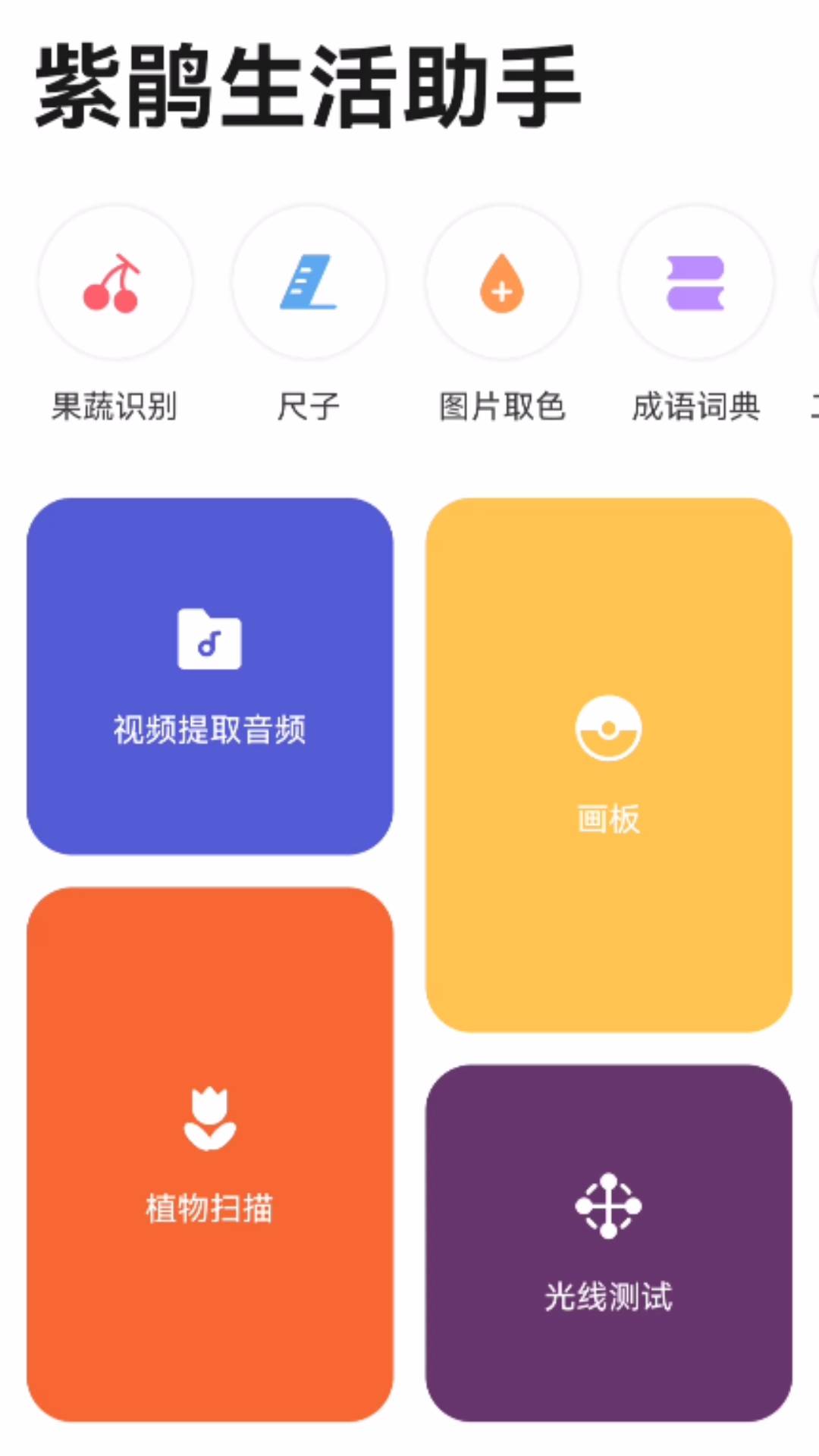The height and width of the screenshot is (1456, 819).
Task: Tap the palette icon on the yellow card
Action: [x=607, y=728]
